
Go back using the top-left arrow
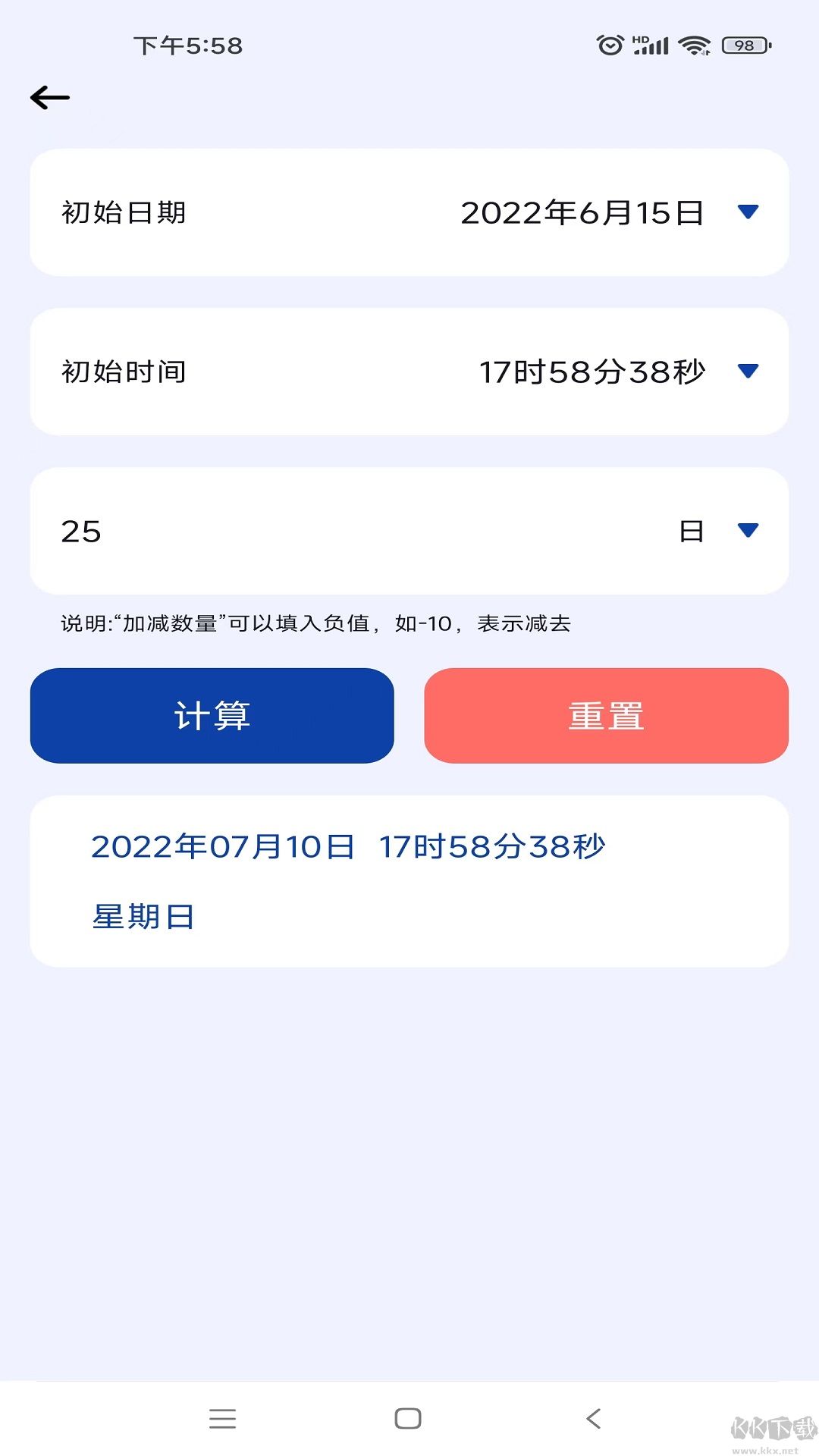pyautogui.click(x=50, y=98)
